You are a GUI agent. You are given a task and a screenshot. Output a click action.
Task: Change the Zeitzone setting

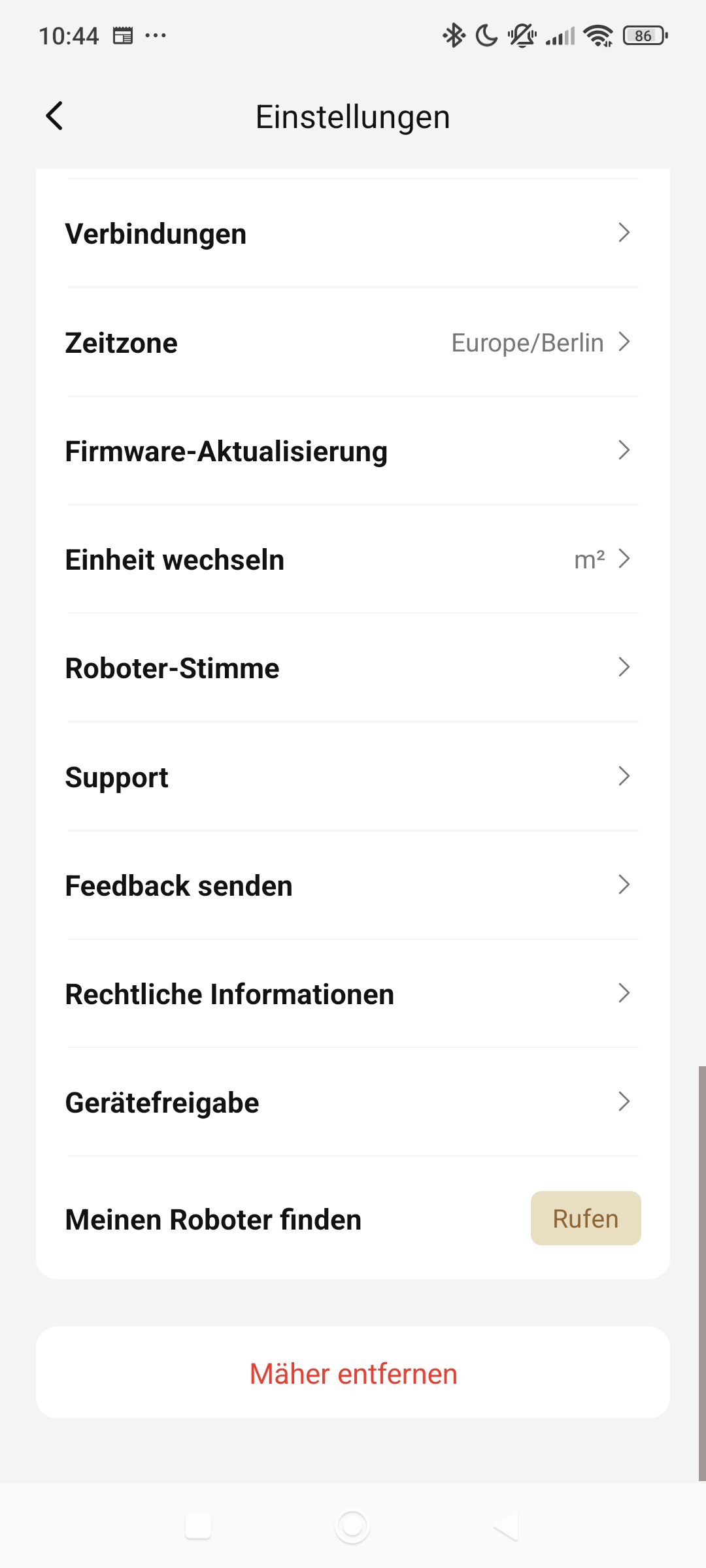tap(353, 342)
